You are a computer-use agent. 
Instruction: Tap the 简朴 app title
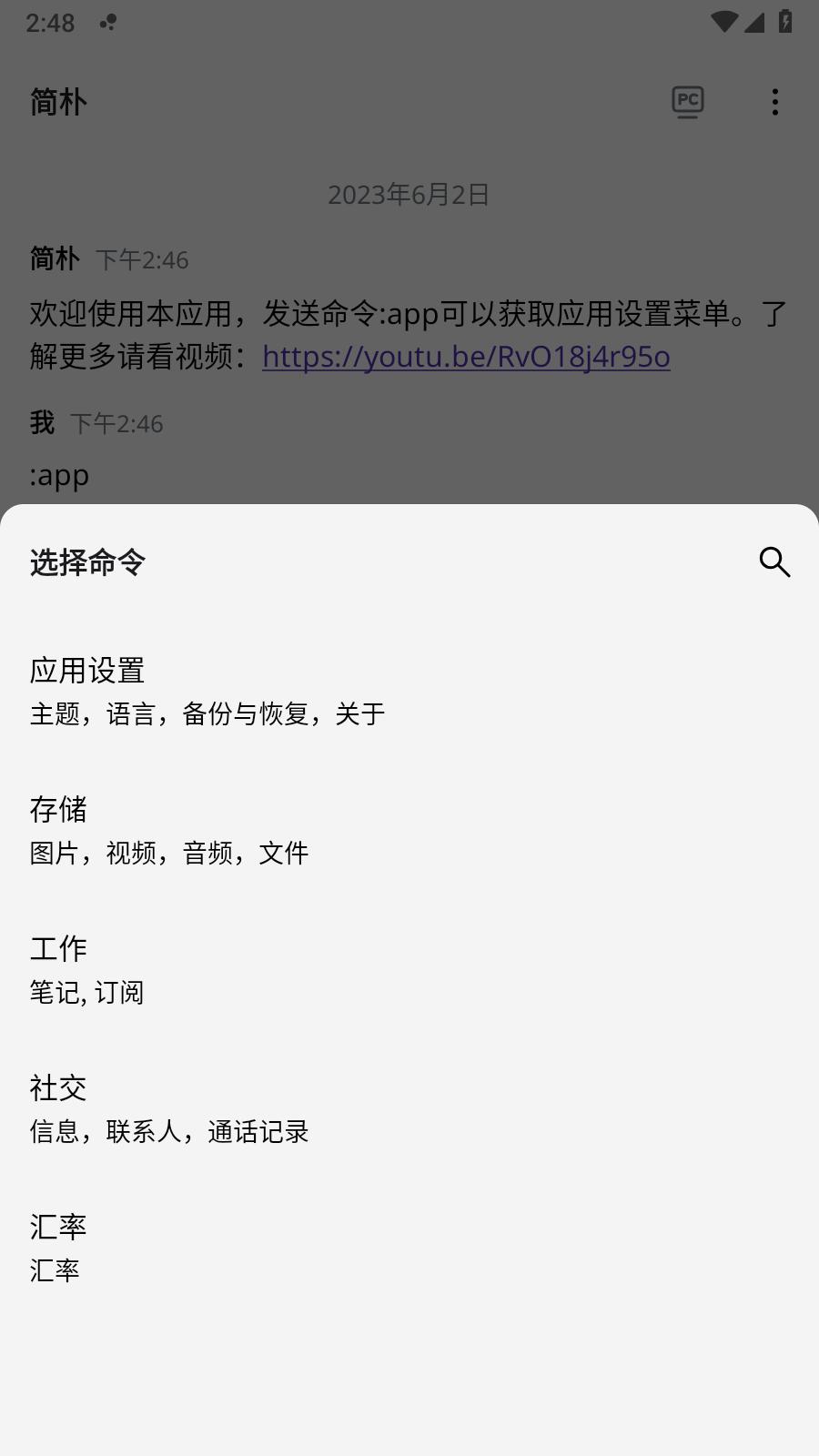[x=57, y=102]
